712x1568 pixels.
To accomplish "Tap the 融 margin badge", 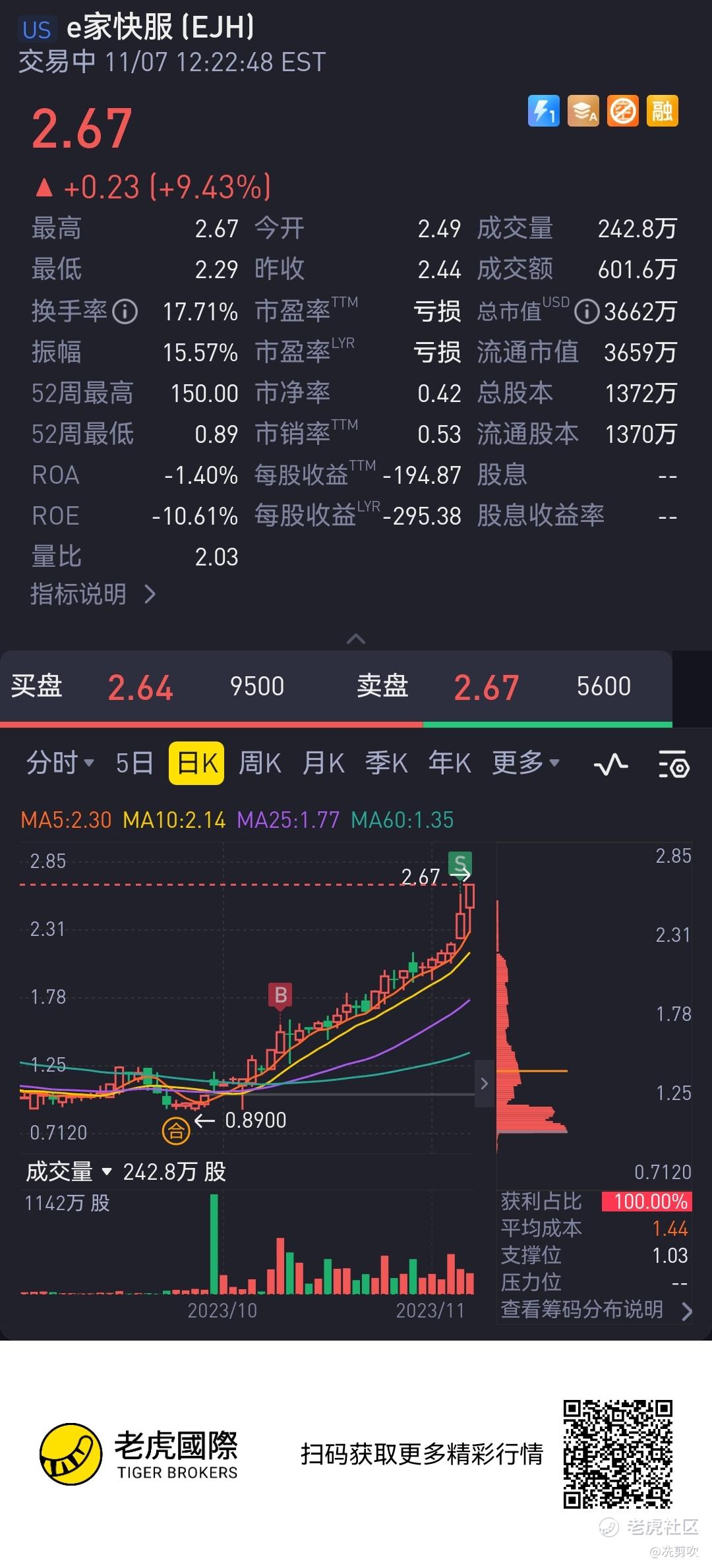I will pyautogui.click(x=662, y=111).
